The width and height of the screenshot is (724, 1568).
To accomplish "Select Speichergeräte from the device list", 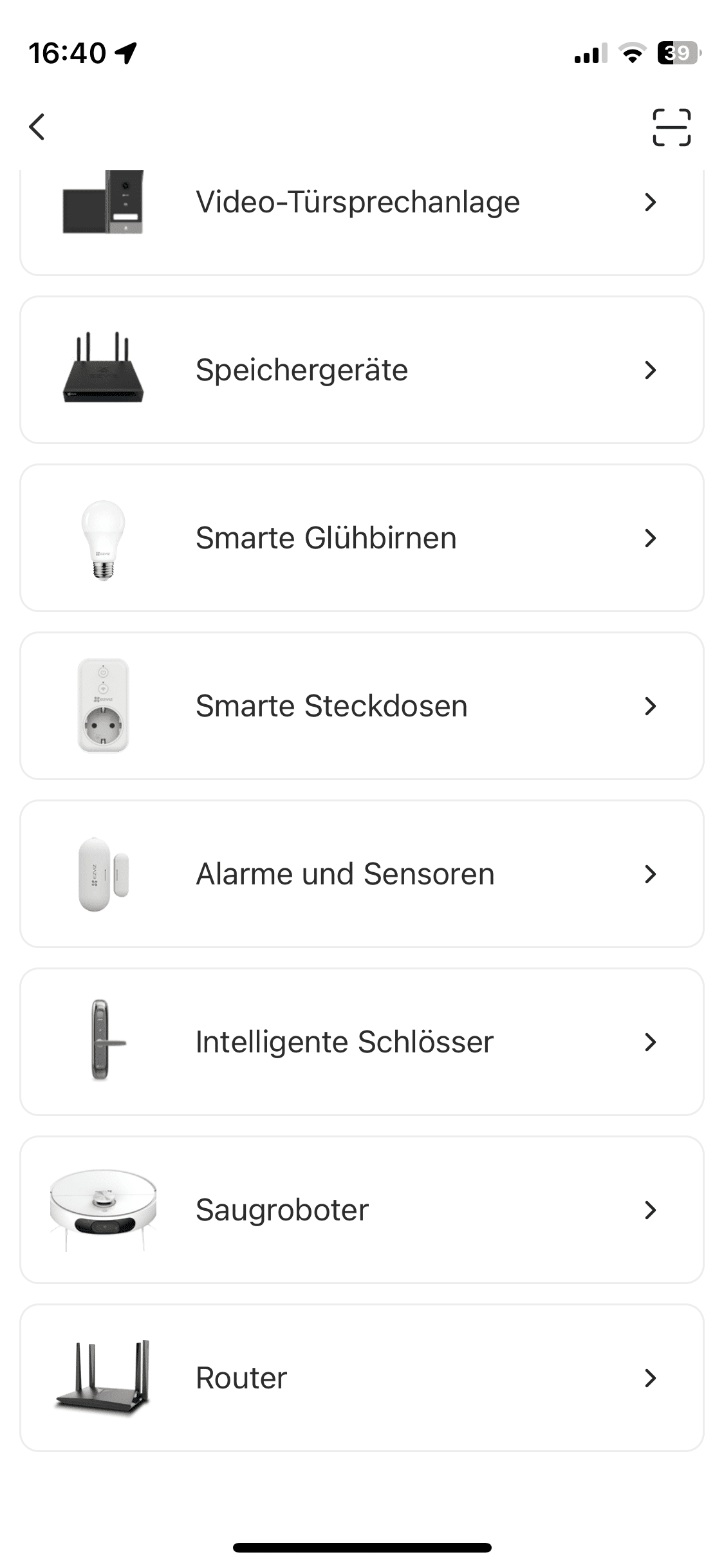I will click(361, 370).
